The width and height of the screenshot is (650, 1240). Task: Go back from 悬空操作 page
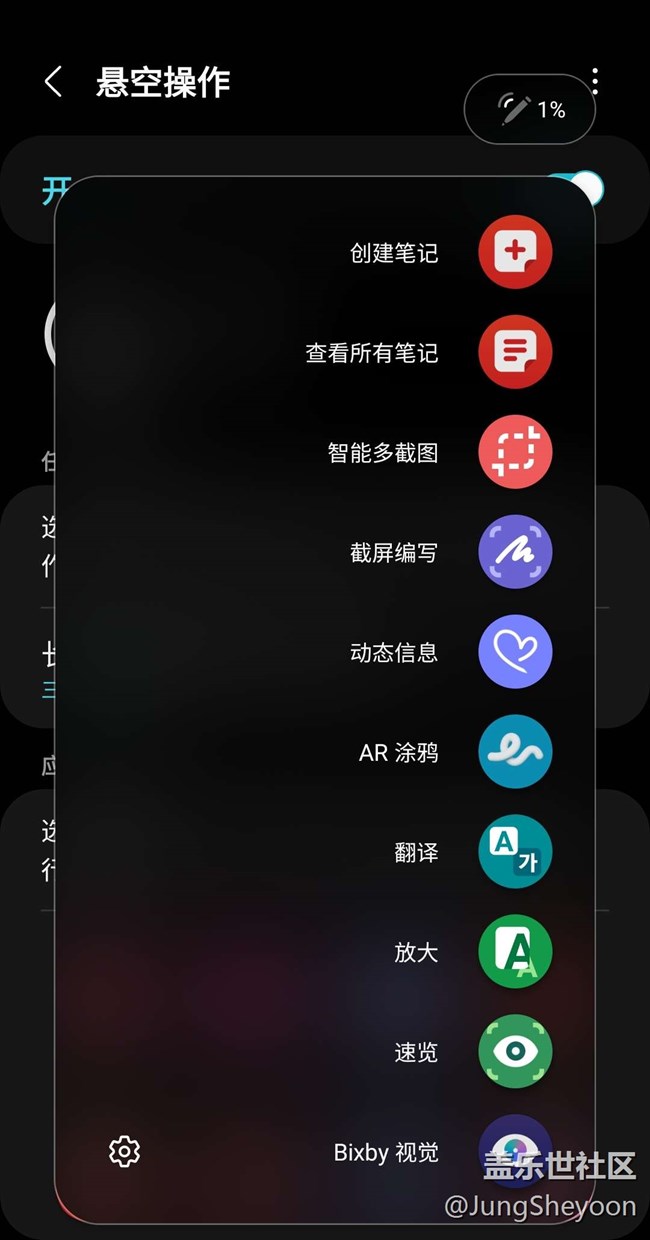(x=54, y=82)
